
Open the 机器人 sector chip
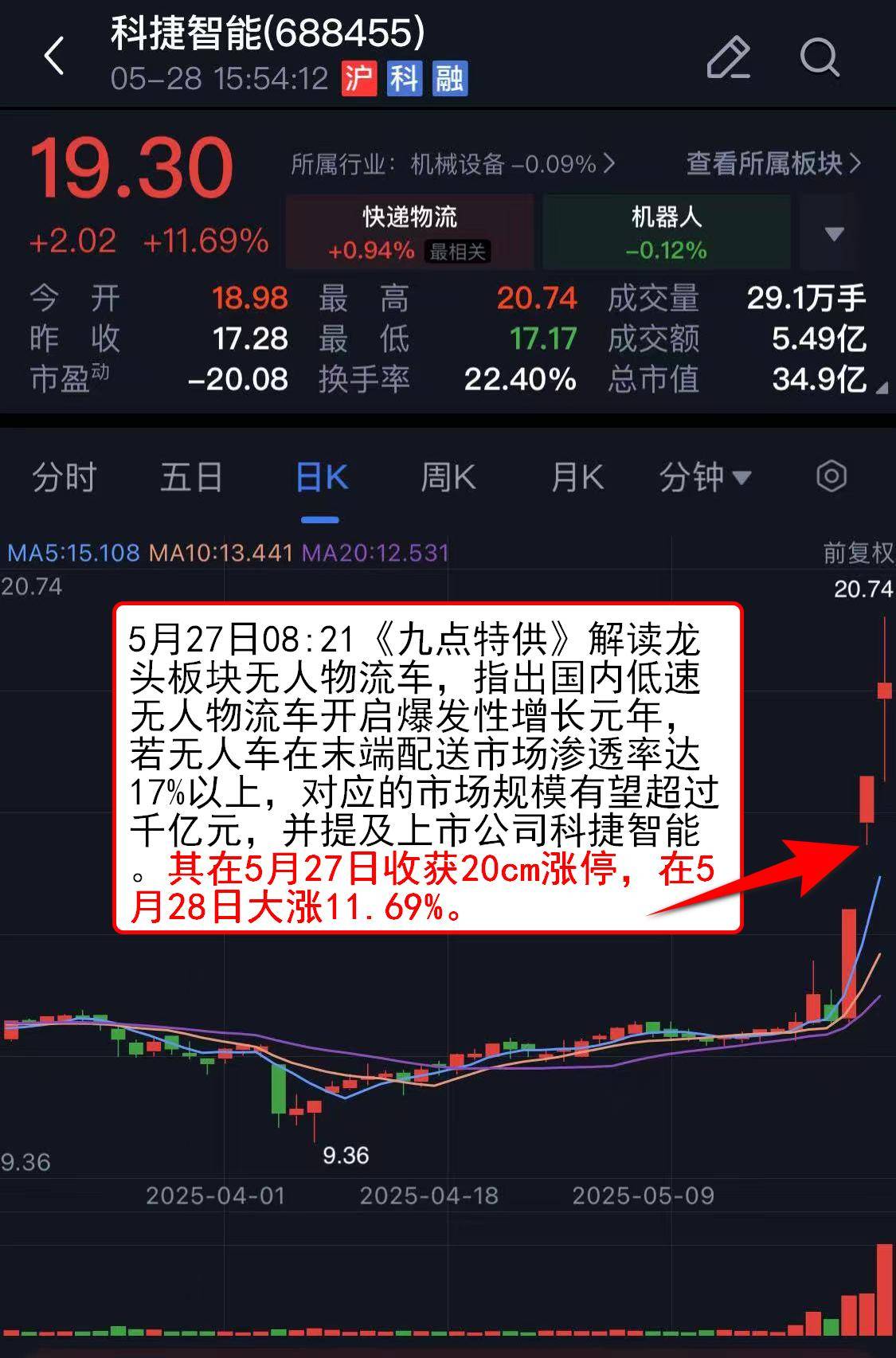pos(666,232)
